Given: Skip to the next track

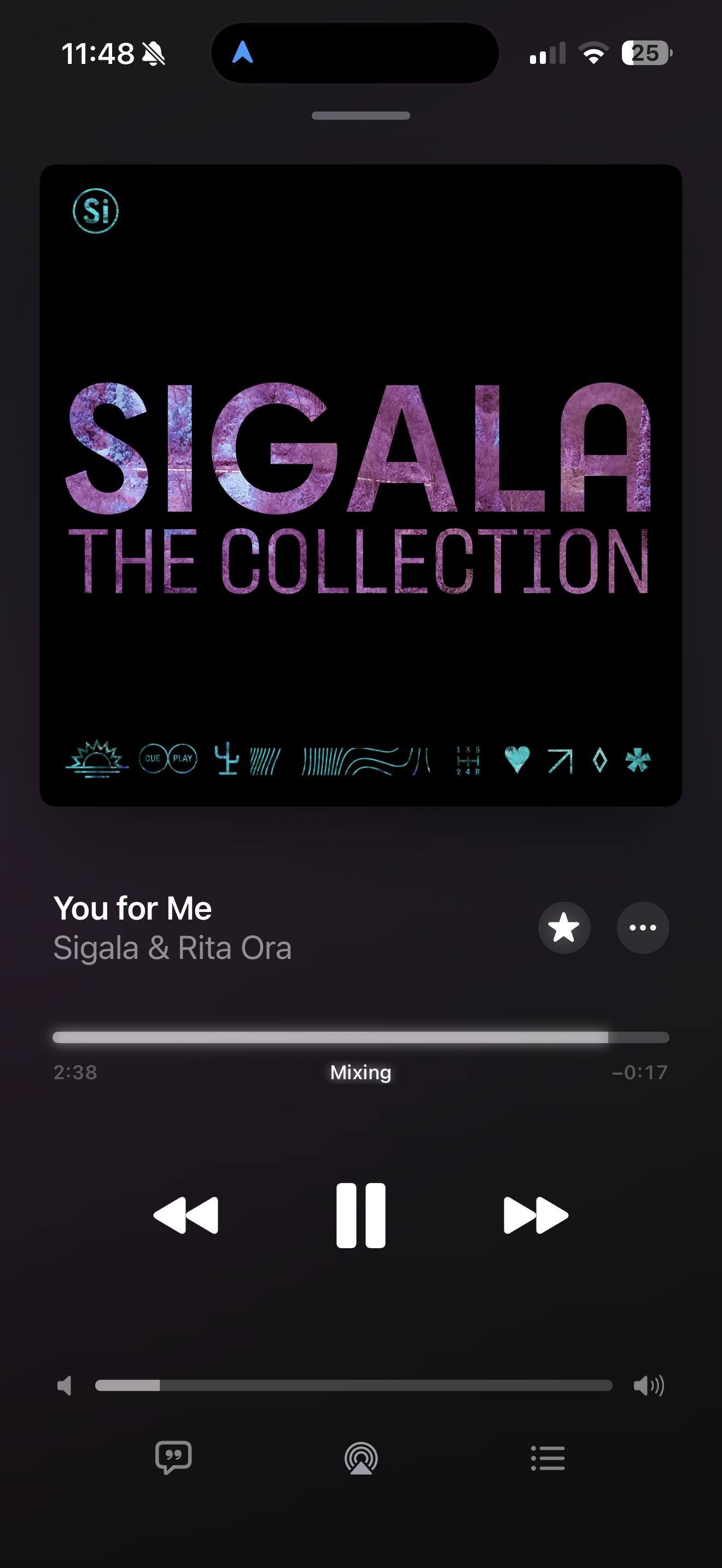Looking at the screenshot, I should pos(535,1215).
